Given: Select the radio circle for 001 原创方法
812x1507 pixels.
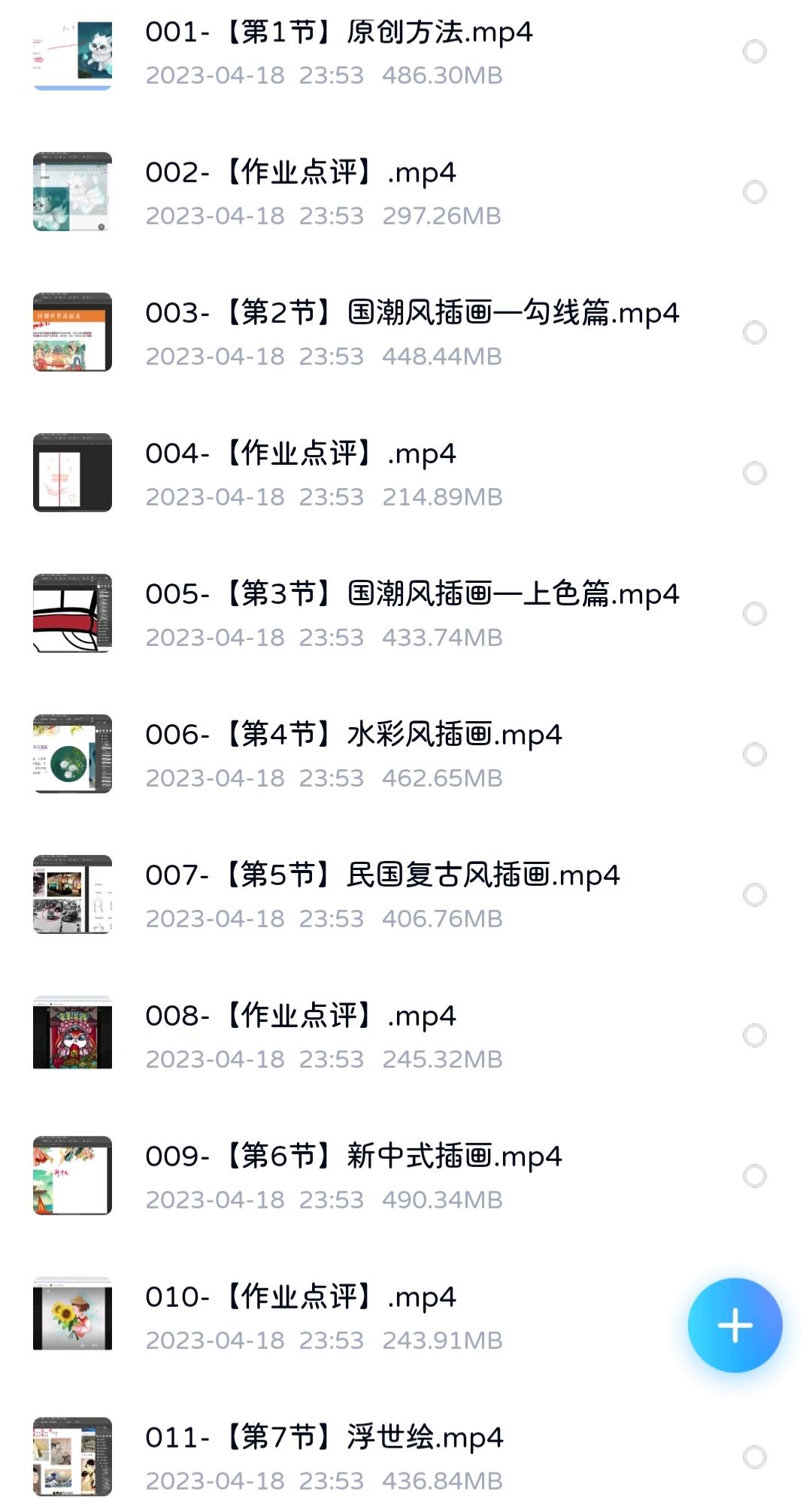Looking at the screenshot, I should click(x=754, y=52).
